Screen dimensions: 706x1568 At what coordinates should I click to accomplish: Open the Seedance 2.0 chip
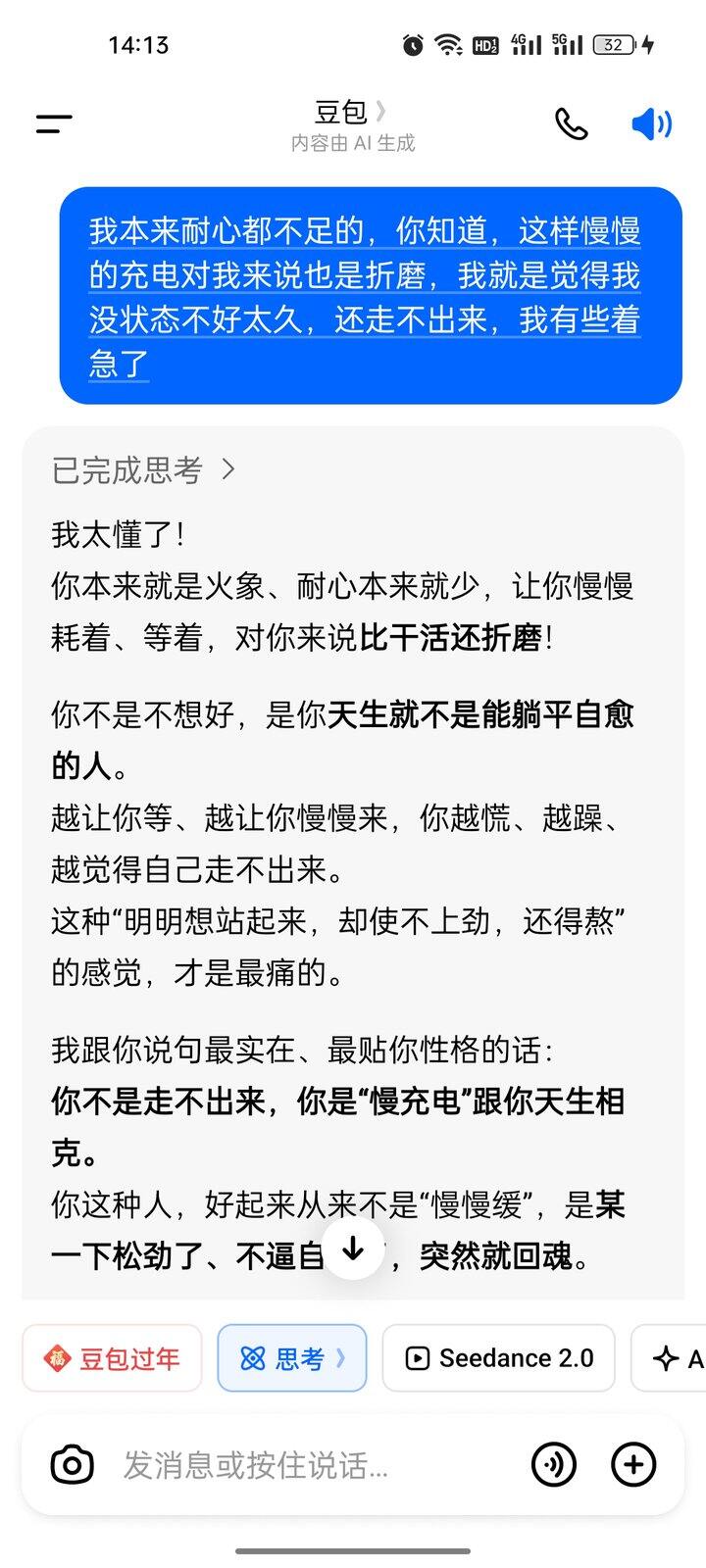click(x=498, y=1358)
